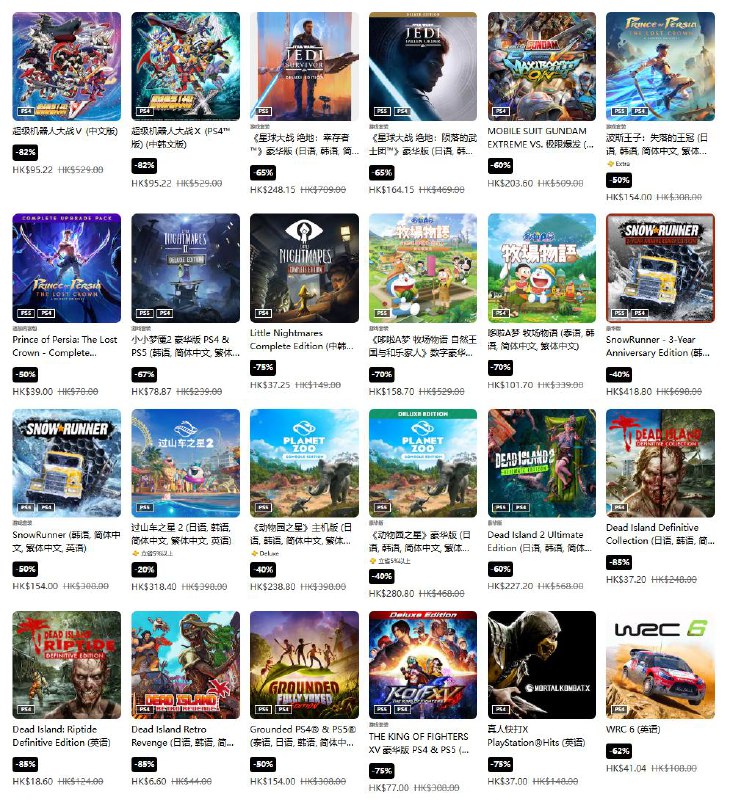Image resolution: width=730 pixels, height=800 pixels.
Task: Open Little Nightmares Complete Edition card
Action: (x=304, y=267)
